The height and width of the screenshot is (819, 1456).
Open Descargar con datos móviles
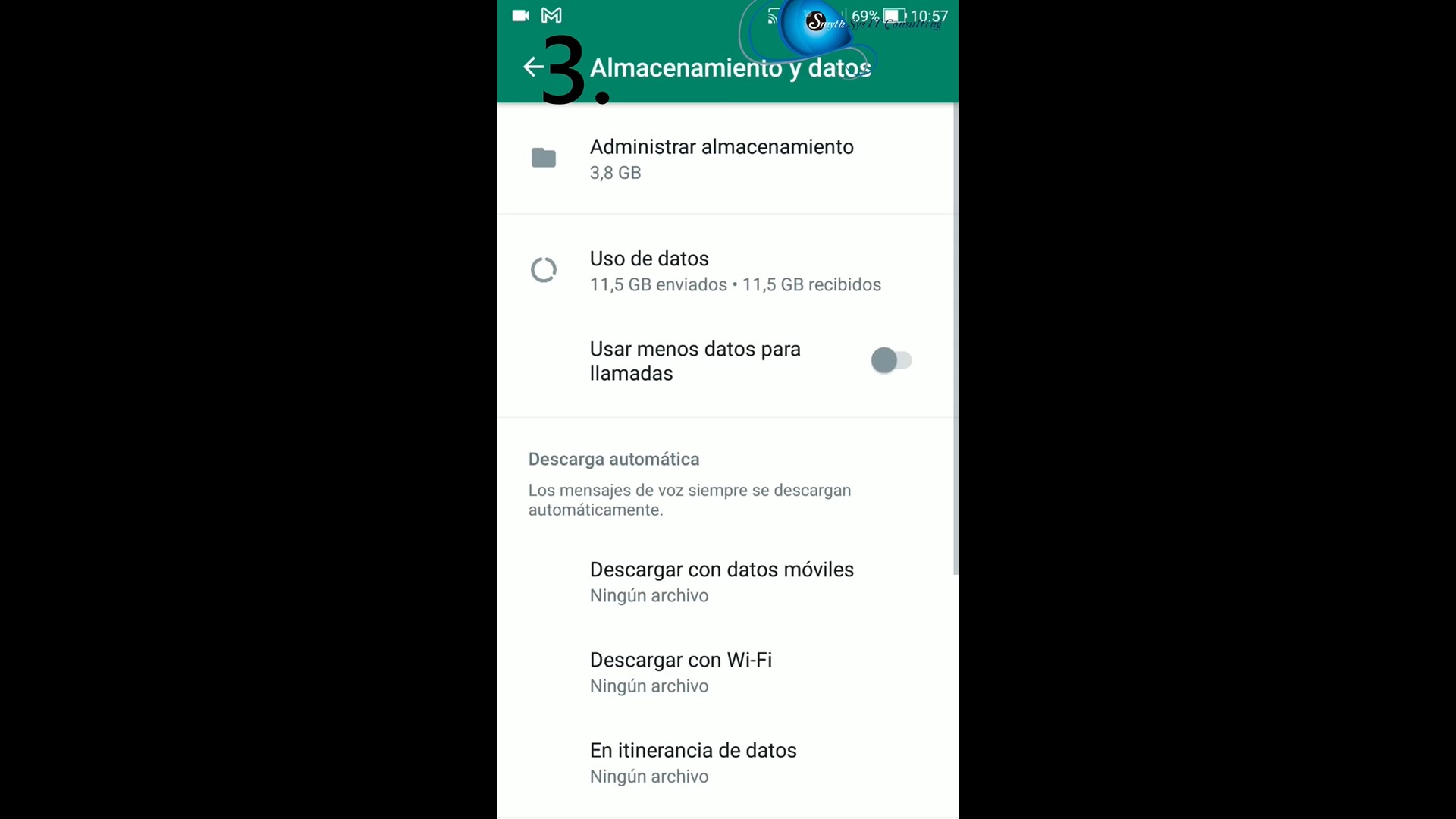point(721,582)
